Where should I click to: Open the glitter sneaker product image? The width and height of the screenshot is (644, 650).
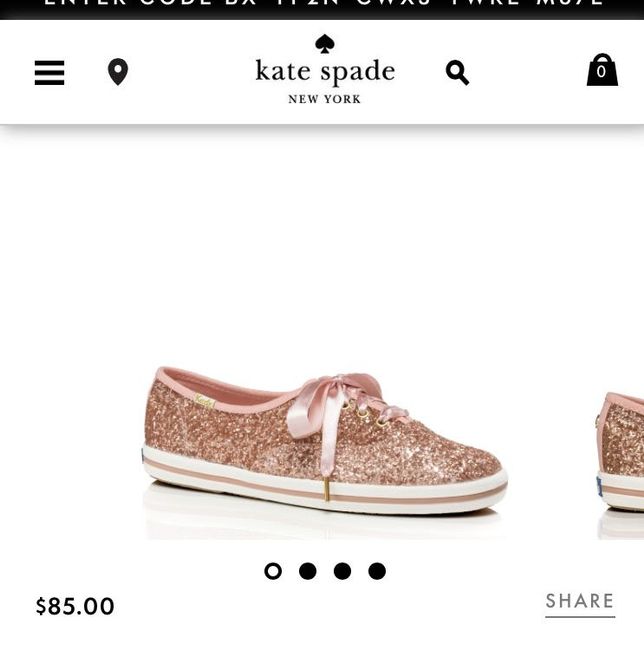(325, 440)
